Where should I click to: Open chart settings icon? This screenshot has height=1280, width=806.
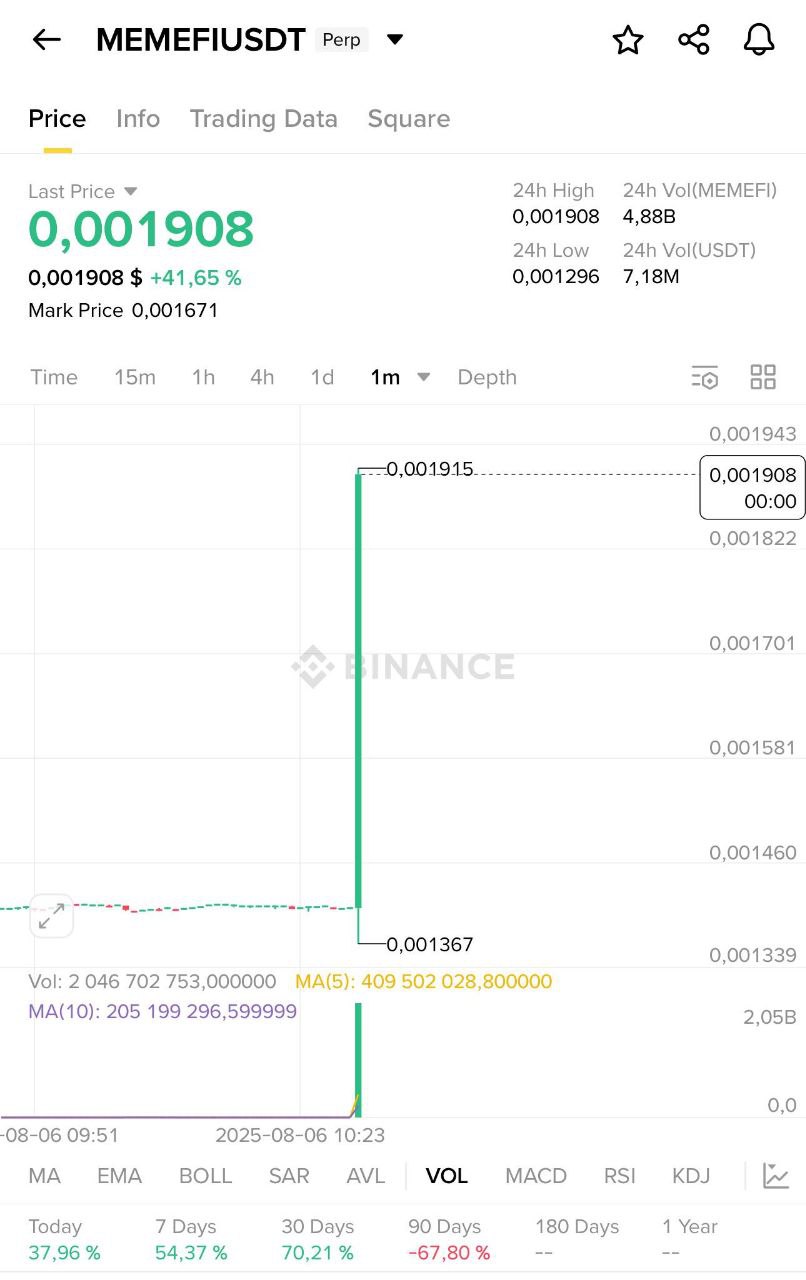click(x=705, y=377)
